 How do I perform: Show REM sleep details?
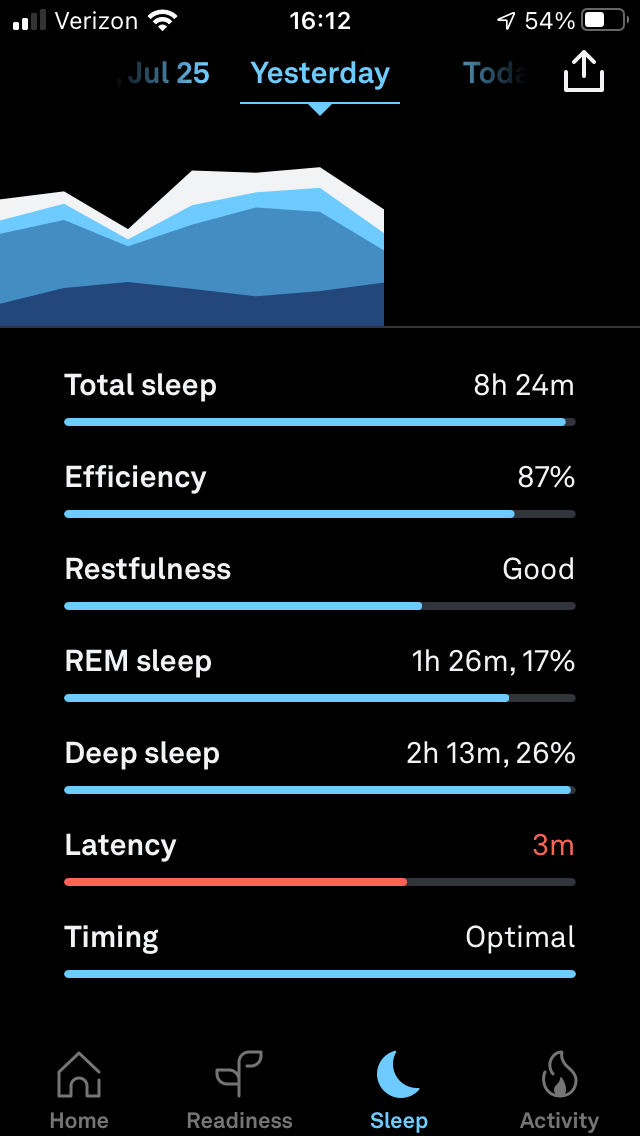[320, 674]
